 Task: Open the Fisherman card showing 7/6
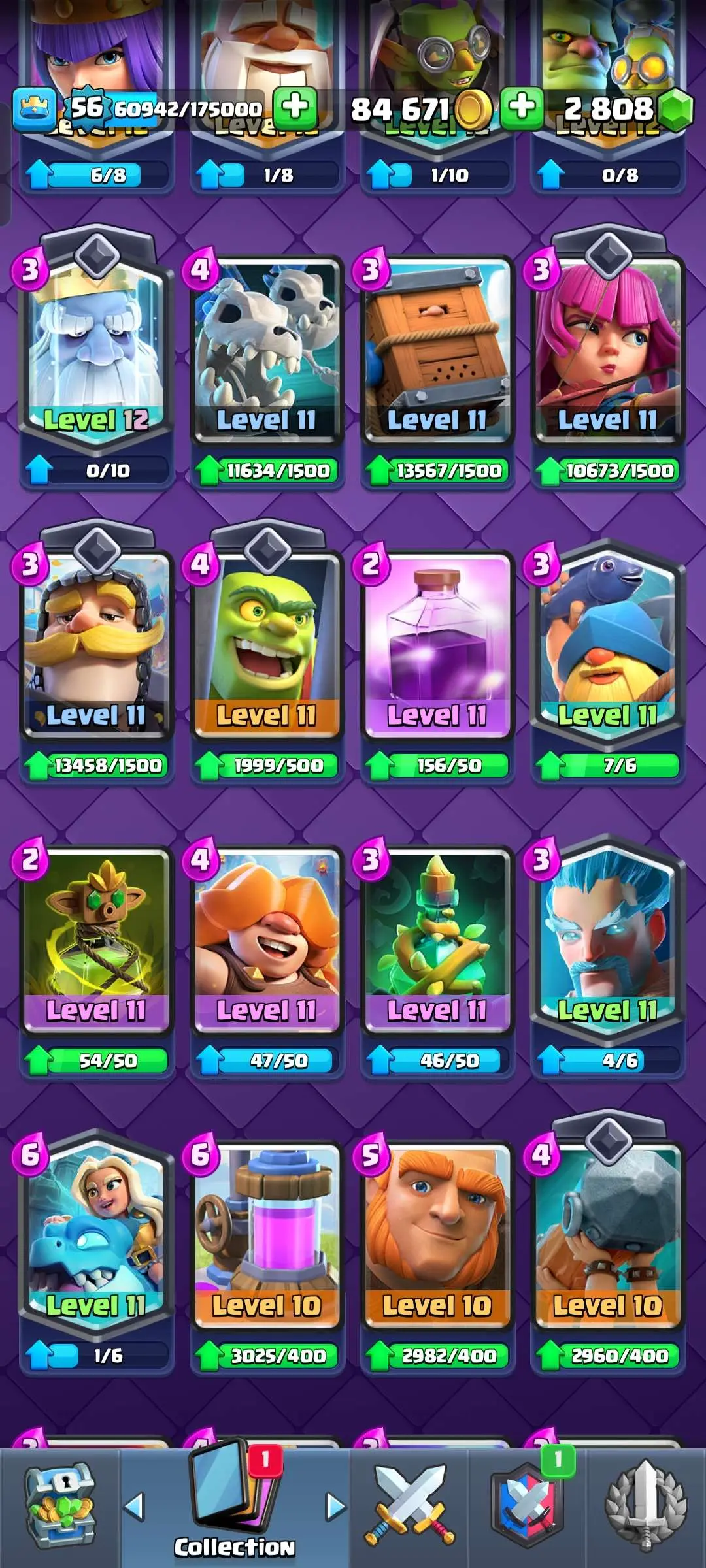[x=608, y=647]
